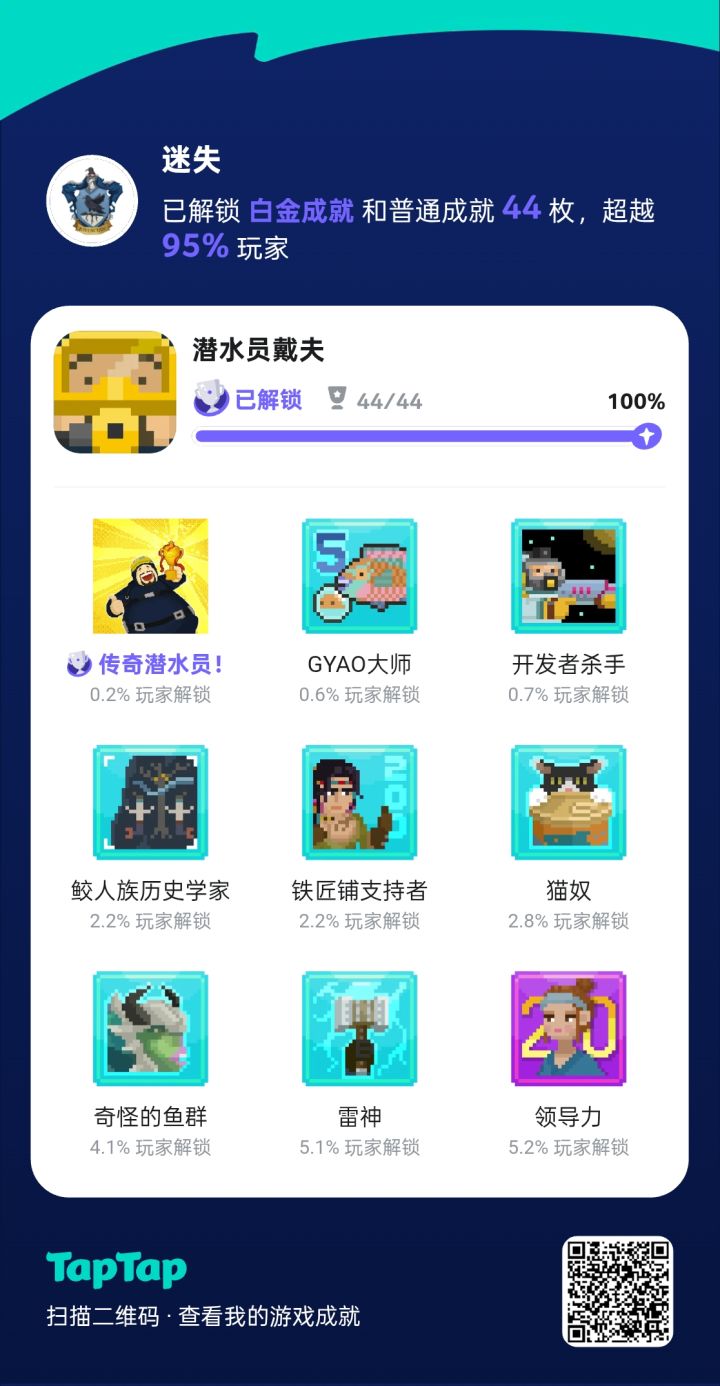Select the 鲛人族历史学家 achievement icon

(150, 802)
